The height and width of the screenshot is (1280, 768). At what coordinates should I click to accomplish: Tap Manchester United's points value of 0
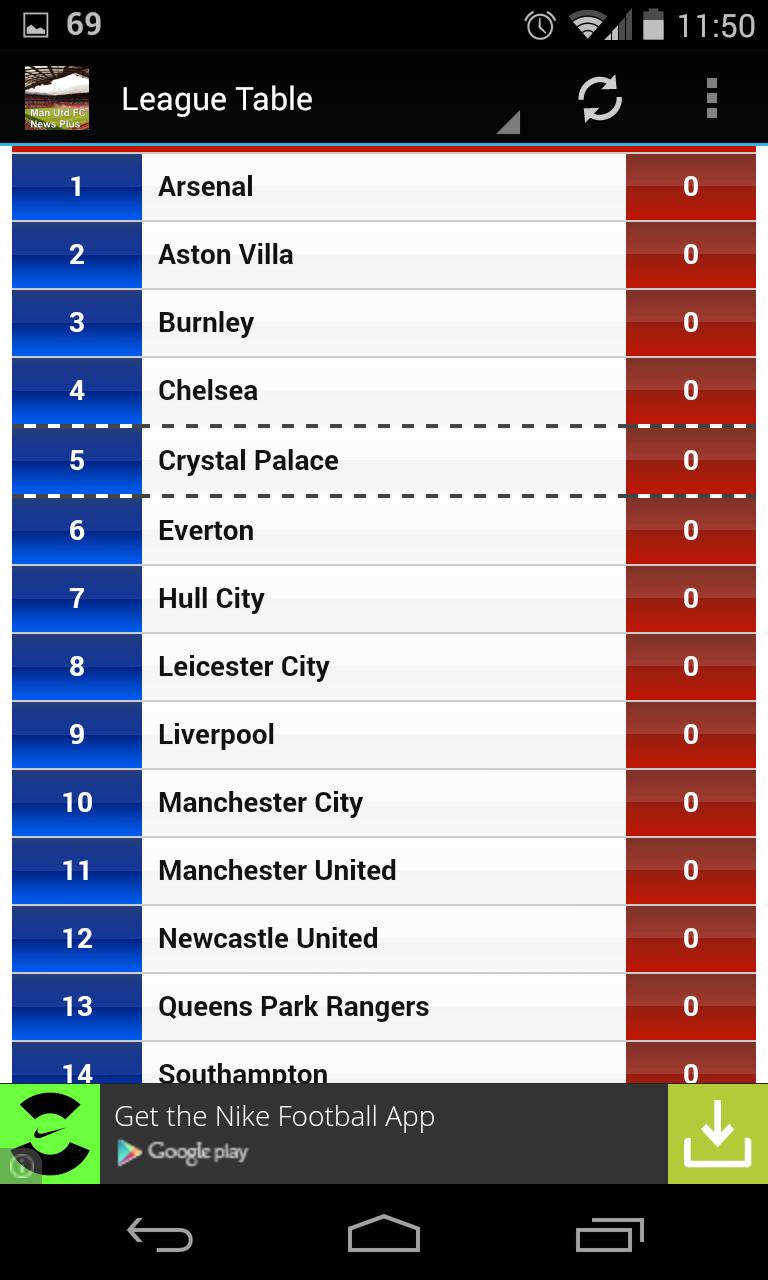[x=690, y=870]
